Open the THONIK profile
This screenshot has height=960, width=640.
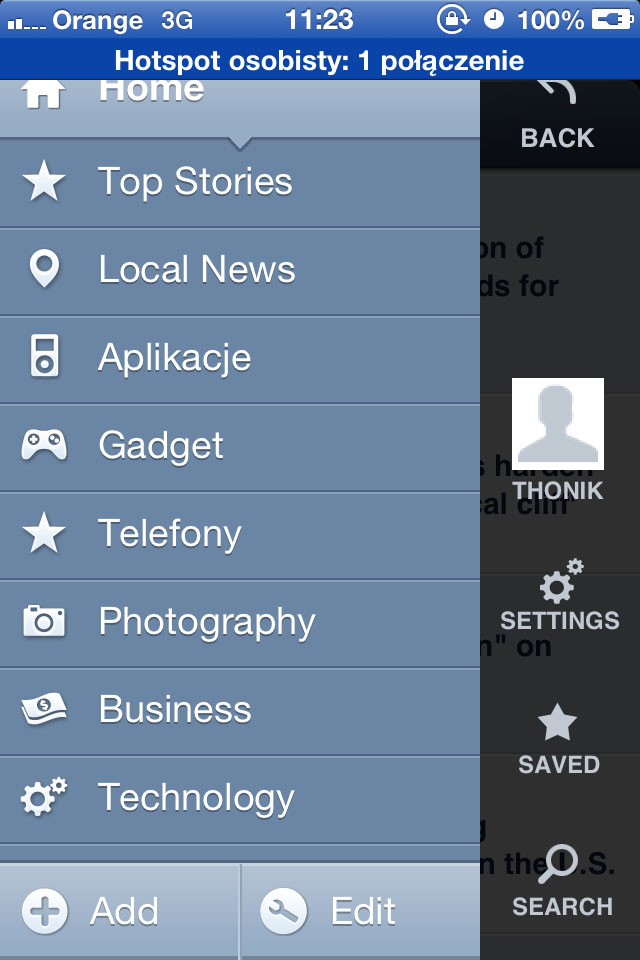[x=558, y=438]
